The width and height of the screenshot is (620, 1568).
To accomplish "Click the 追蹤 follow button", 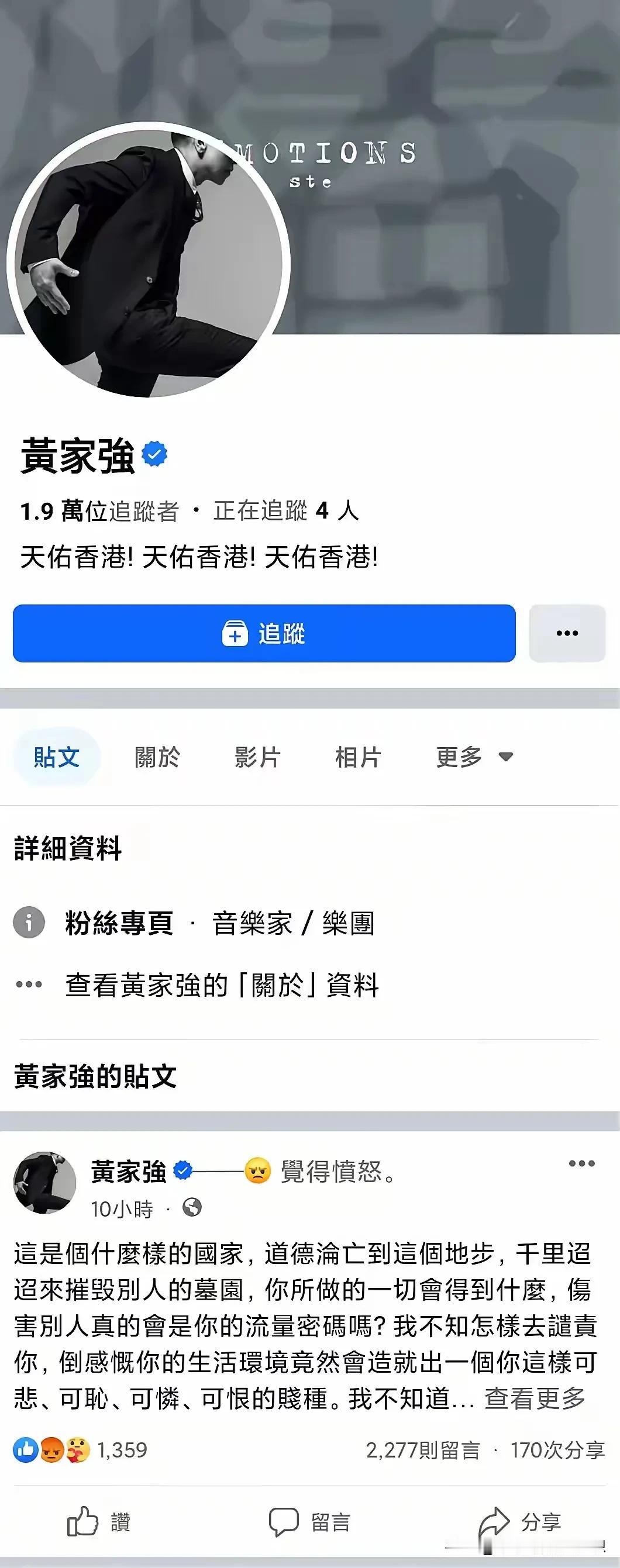I will [264, 633].
